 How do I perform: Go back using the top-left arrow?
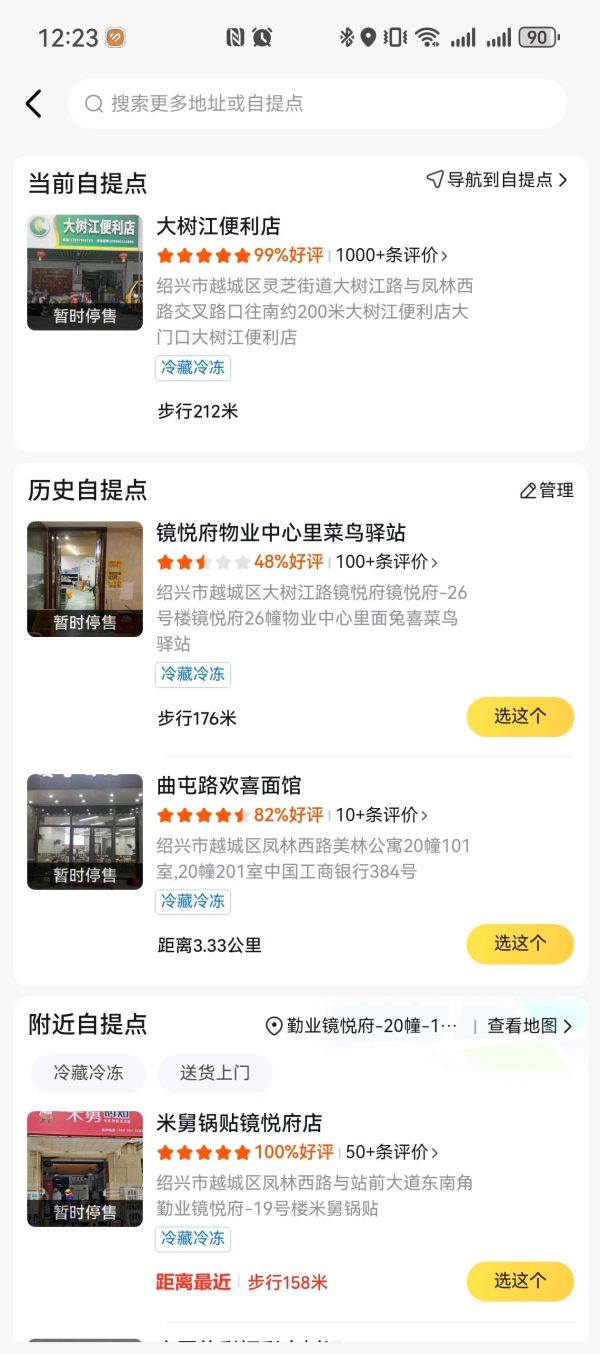tap(34, 103)
